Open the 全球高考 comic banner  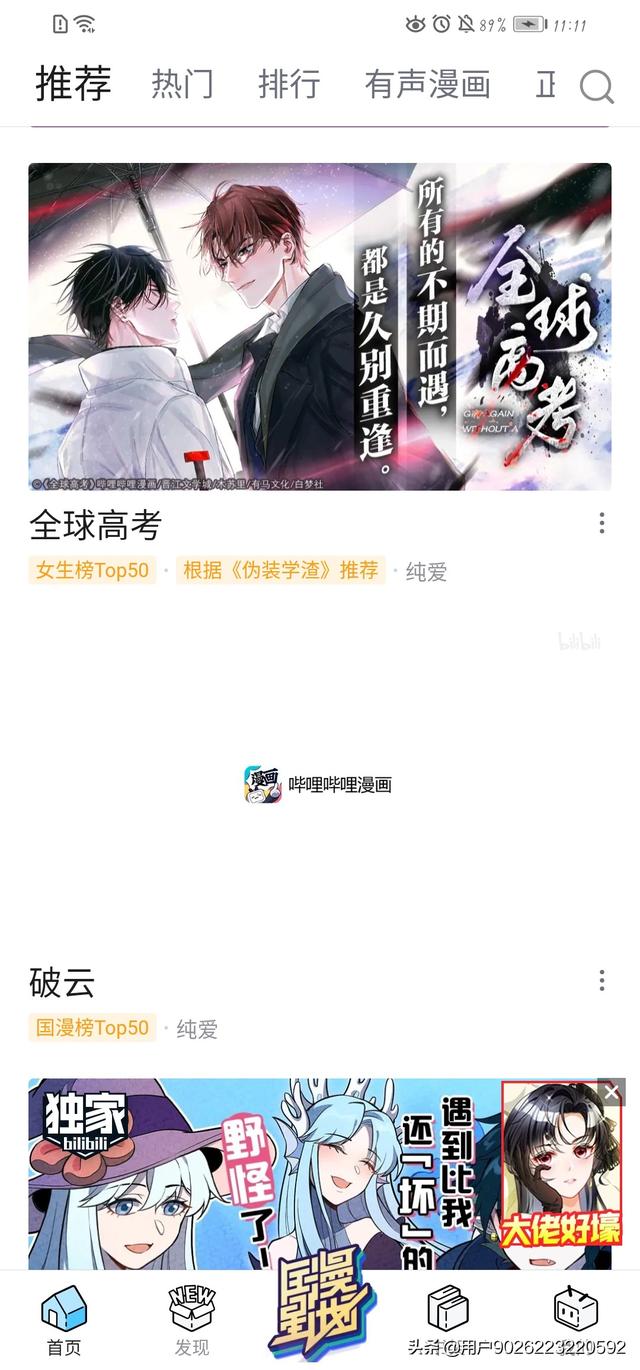click(x=319, y=326)
